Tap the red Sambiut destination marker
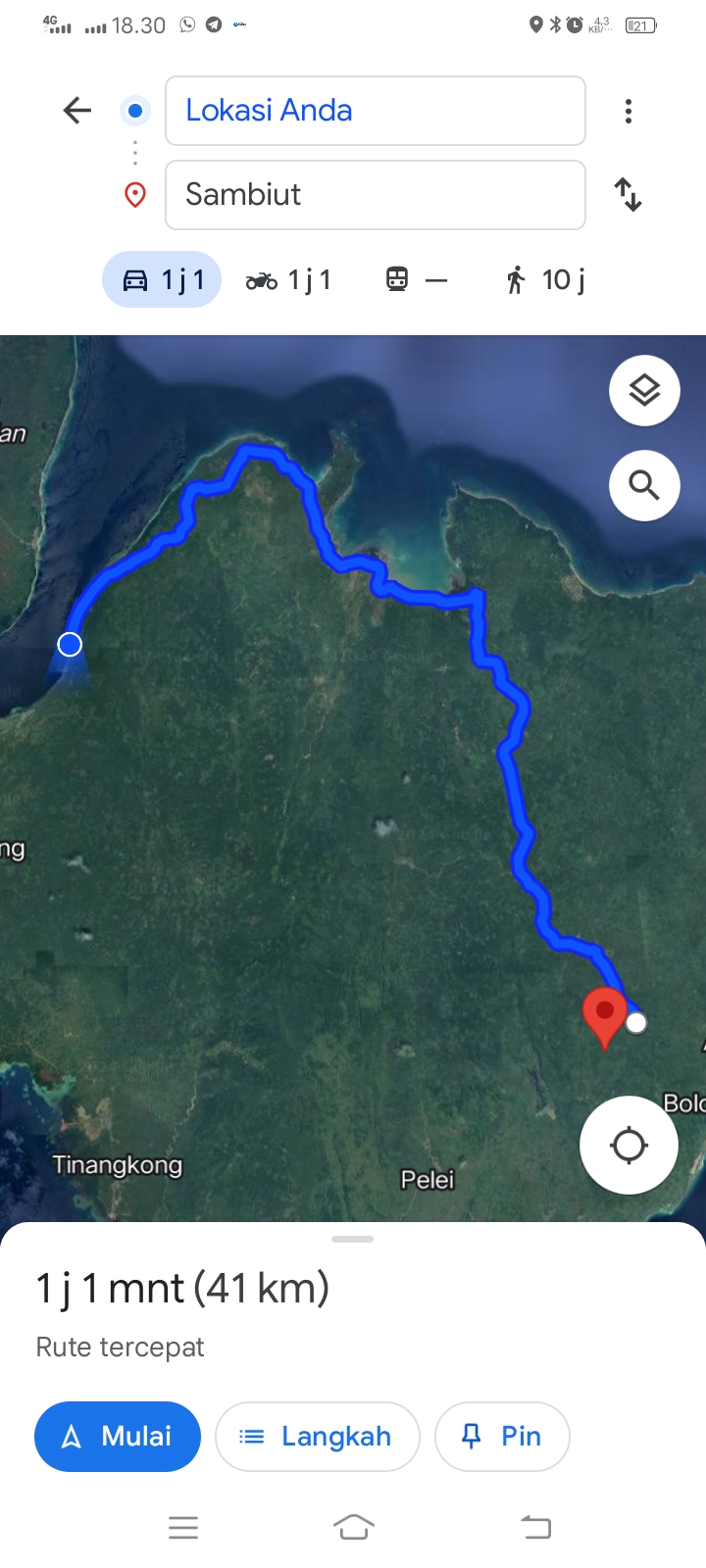The width and height of the screenshot is (706, 1568). coord(605,1017)
